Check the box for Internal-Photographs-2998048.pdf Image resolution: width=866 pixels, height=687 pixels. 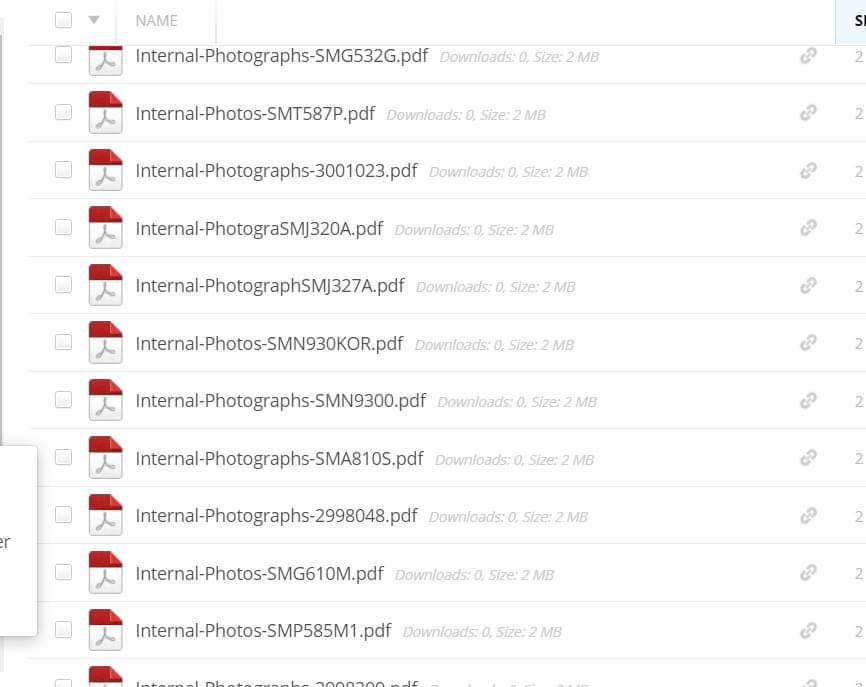click(x=63, y=516)
